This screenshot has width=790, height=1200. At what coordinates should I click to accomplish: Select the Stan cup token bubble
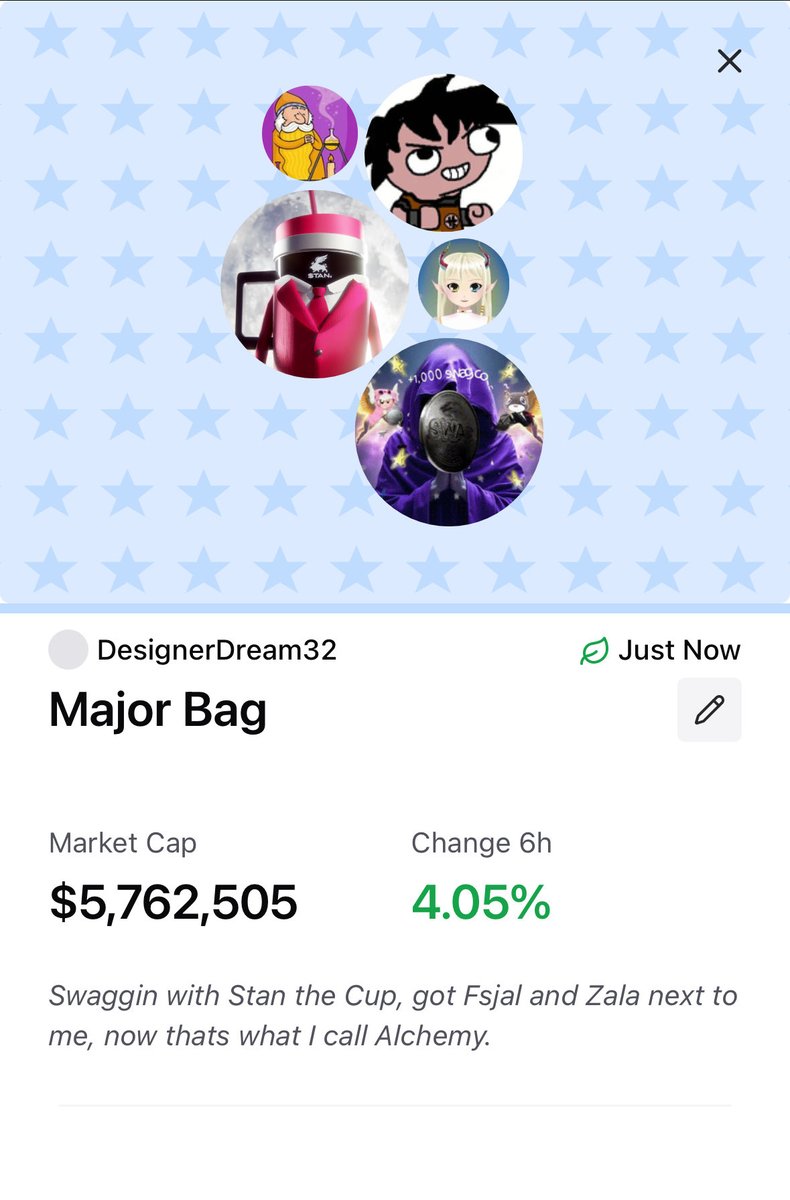click(x=313, y=285)
